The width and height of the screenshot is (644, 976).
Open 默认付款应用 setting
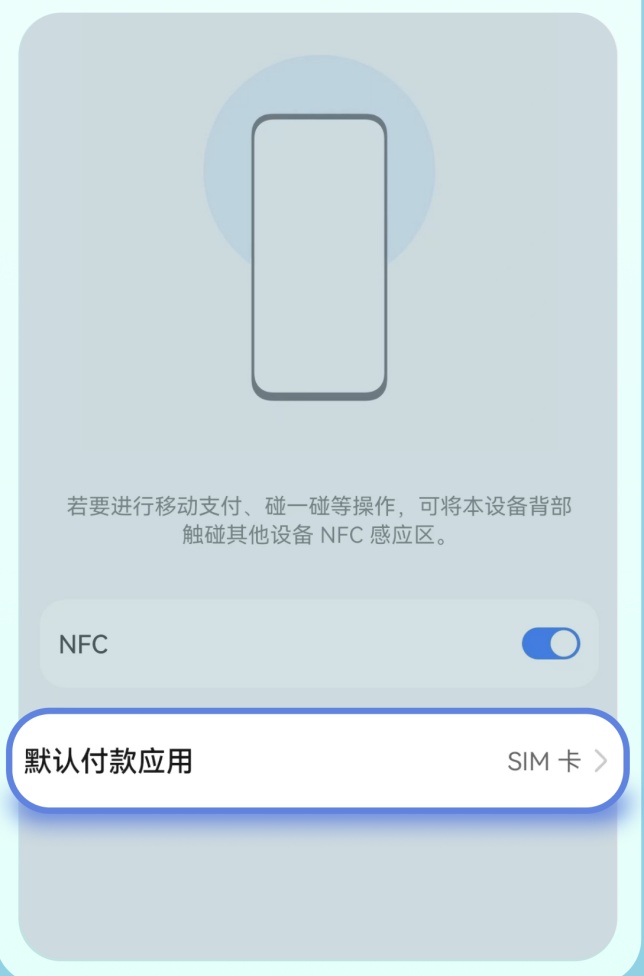click(318, 762)
